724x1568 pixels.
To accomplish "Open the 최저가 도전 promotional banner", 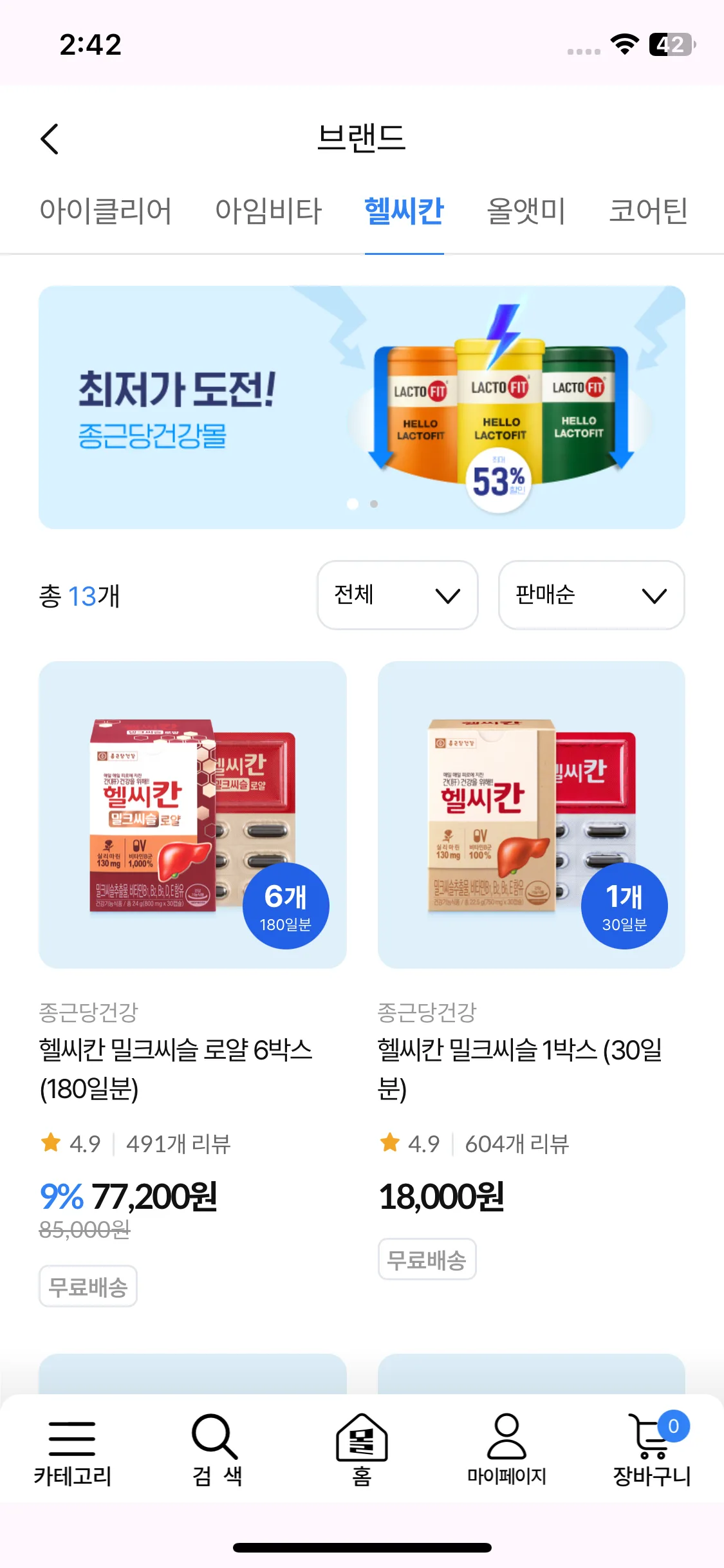I will (362, 407).
